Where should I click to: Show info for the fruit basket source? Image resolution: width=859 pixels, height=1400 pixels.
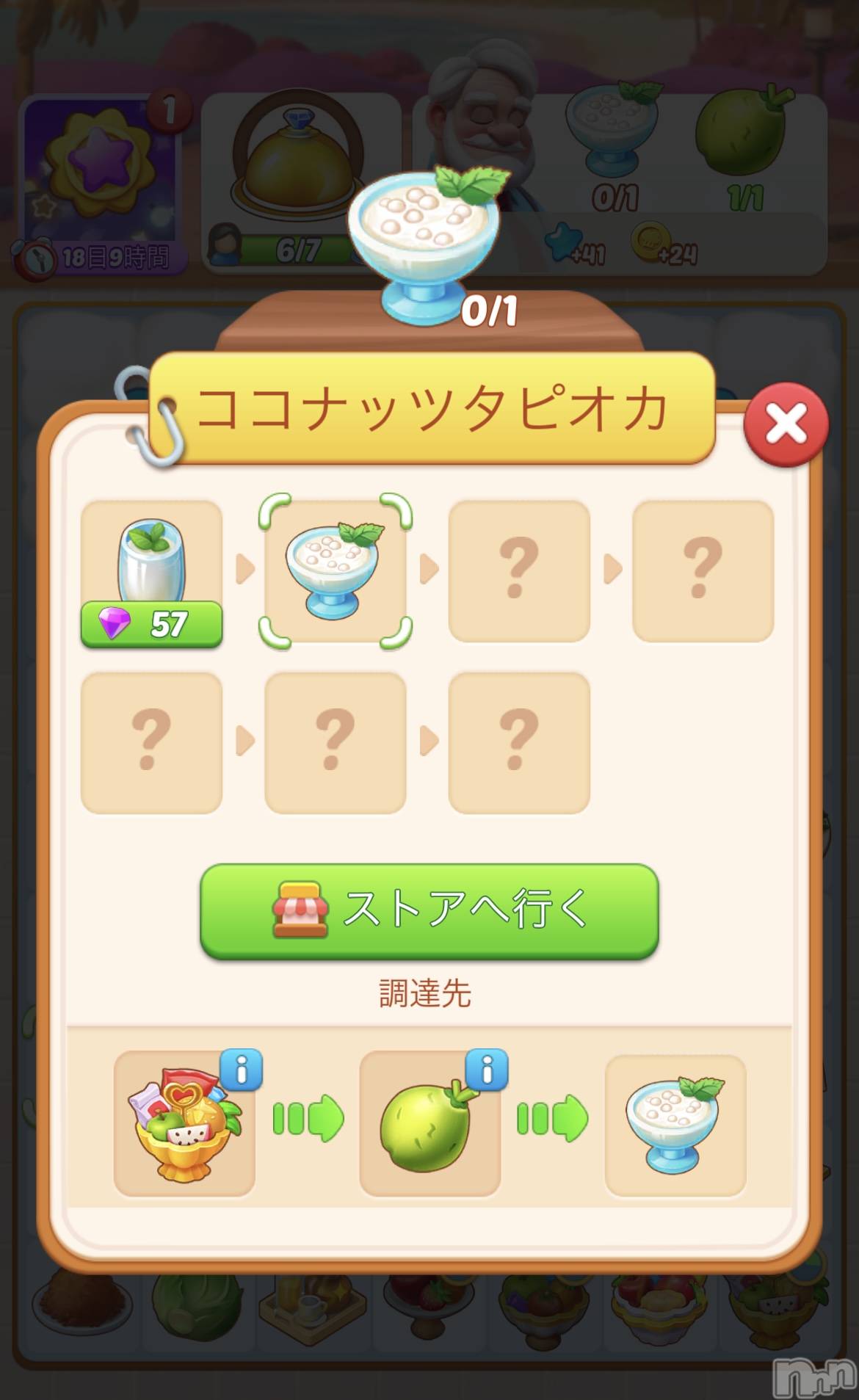click(x=241, y=1070)
